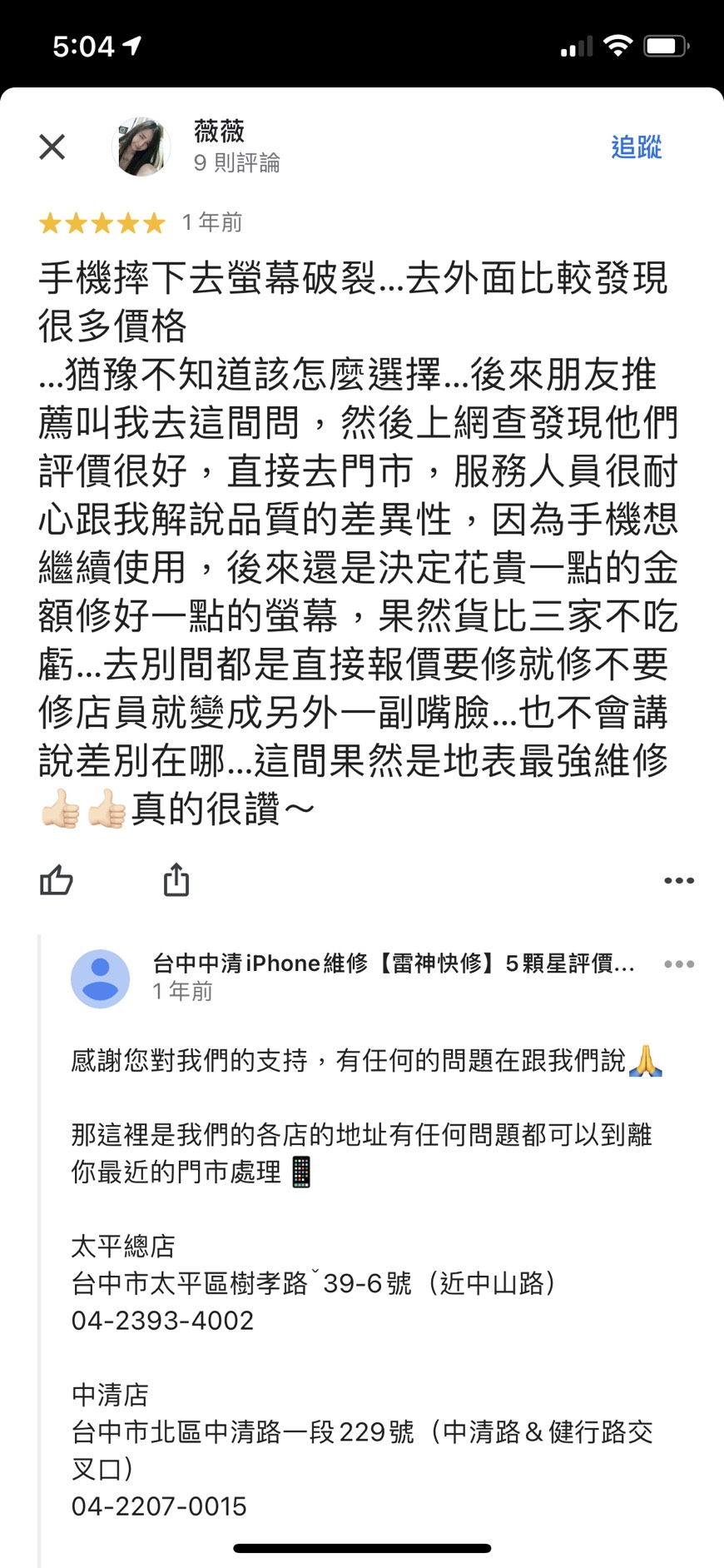The width and height of the screenshot is (724, 1568).
Task: Open more options on the owner's reply
Action: 679,964
